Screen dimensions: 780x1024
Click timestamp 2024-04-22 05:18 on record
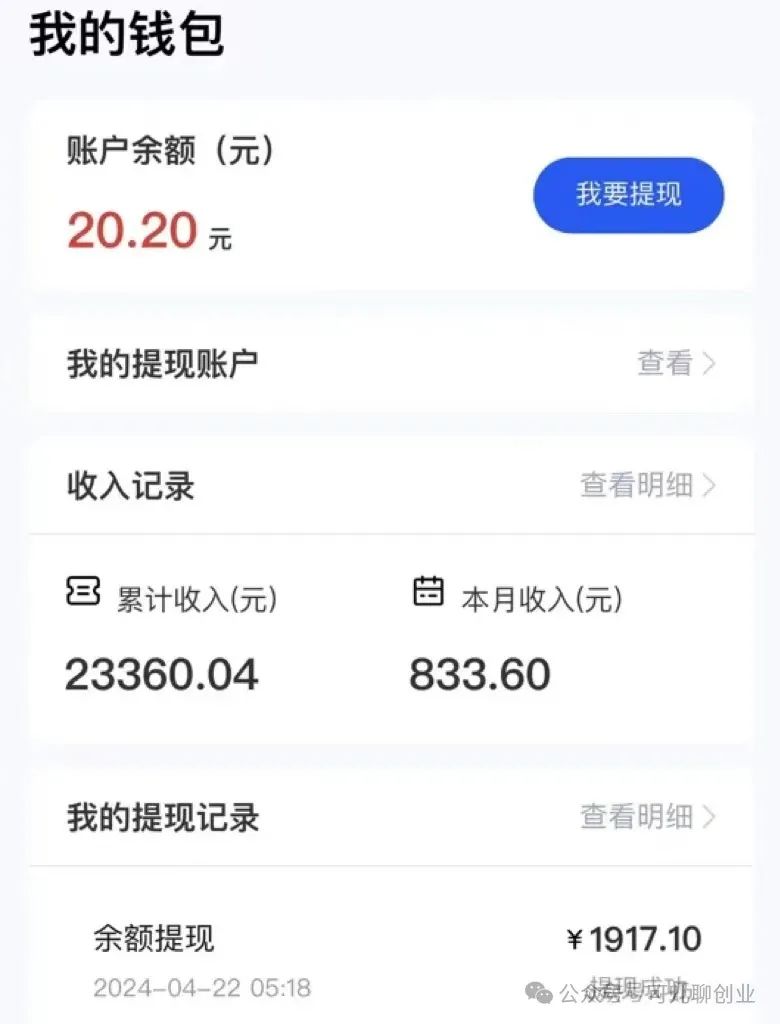pyautogui.click(x=200, y=988)
